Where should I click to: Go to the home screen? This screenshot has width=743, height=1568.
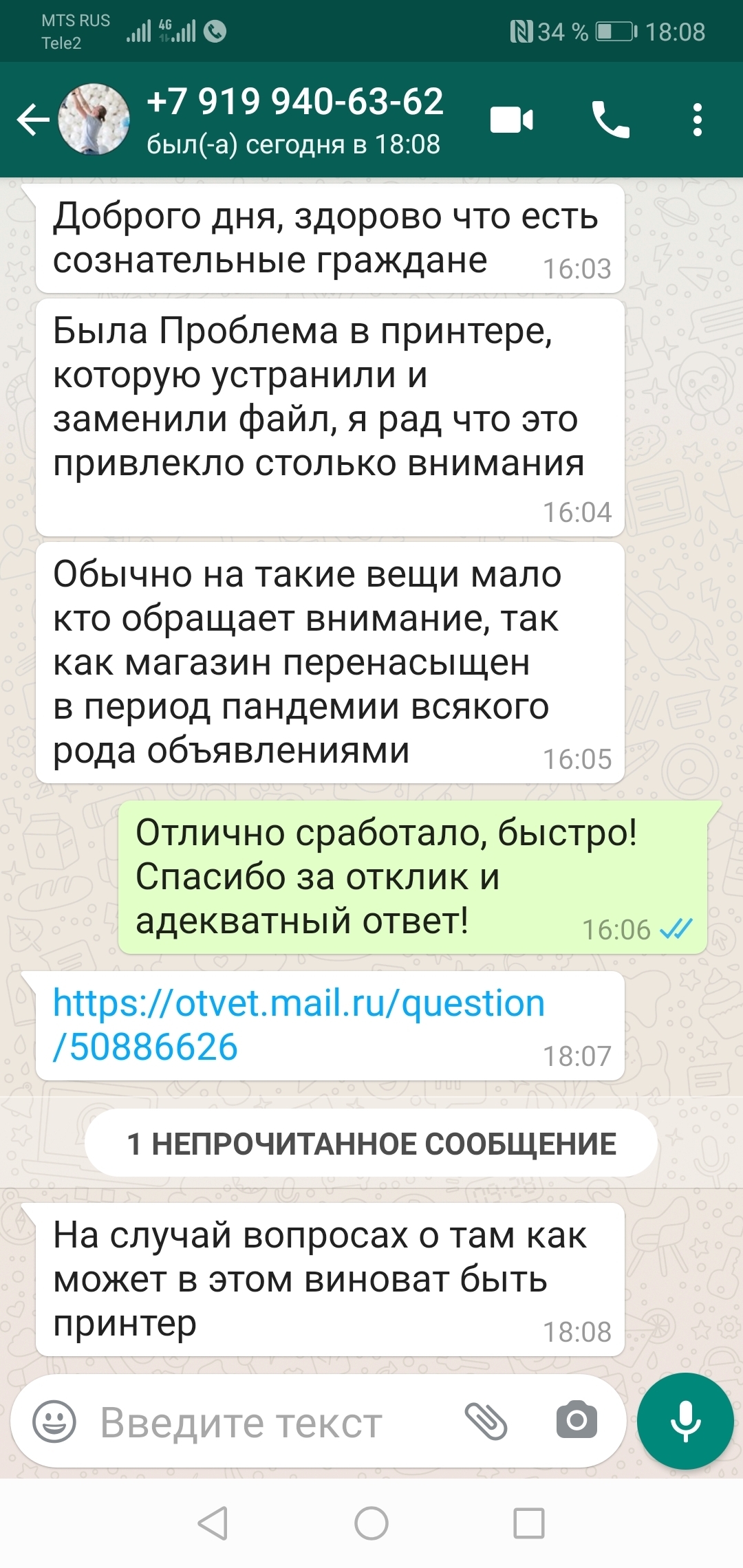[371, 1523]
